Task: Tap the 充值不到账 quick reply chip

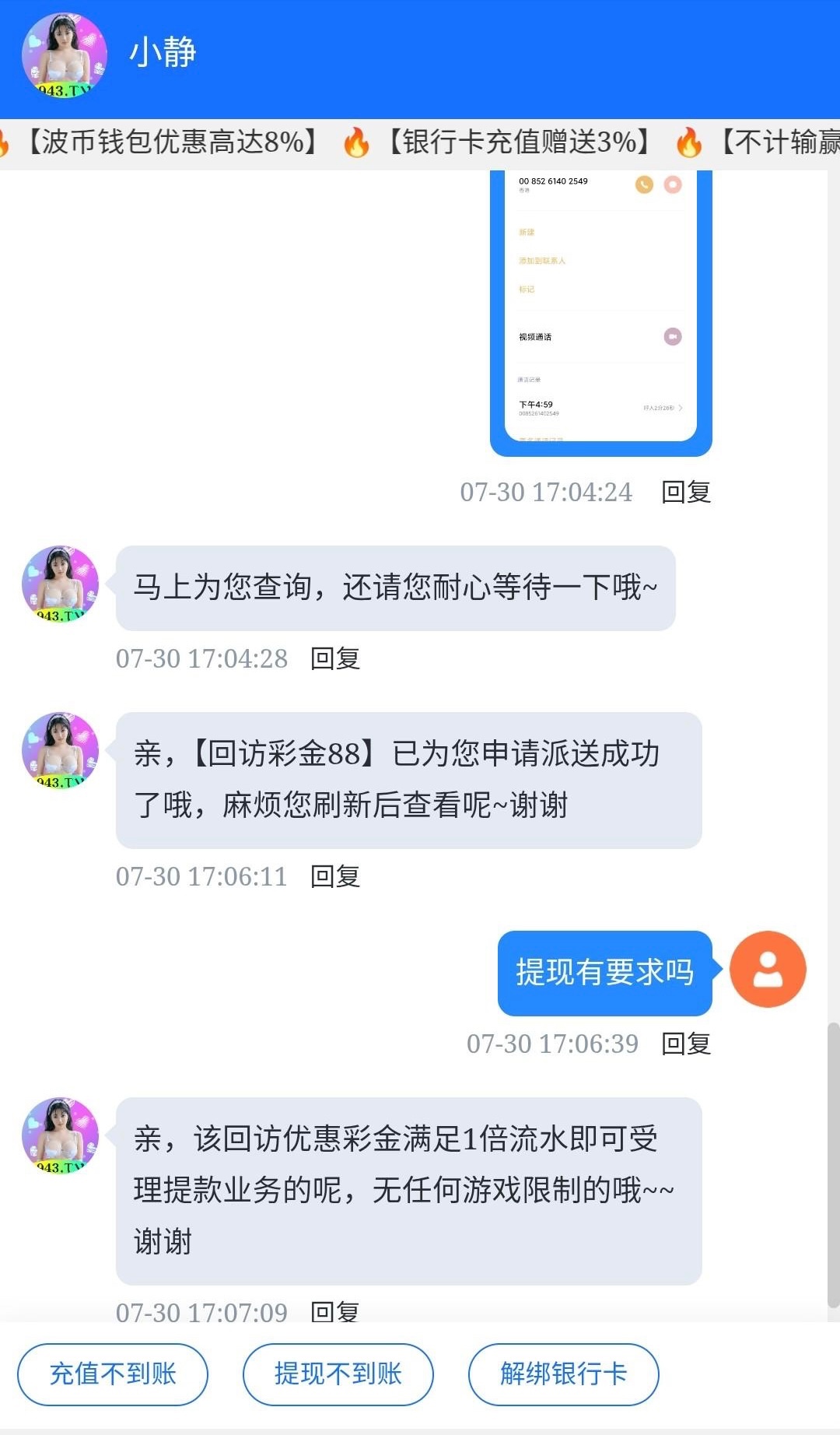Action: click(113, 1374)
